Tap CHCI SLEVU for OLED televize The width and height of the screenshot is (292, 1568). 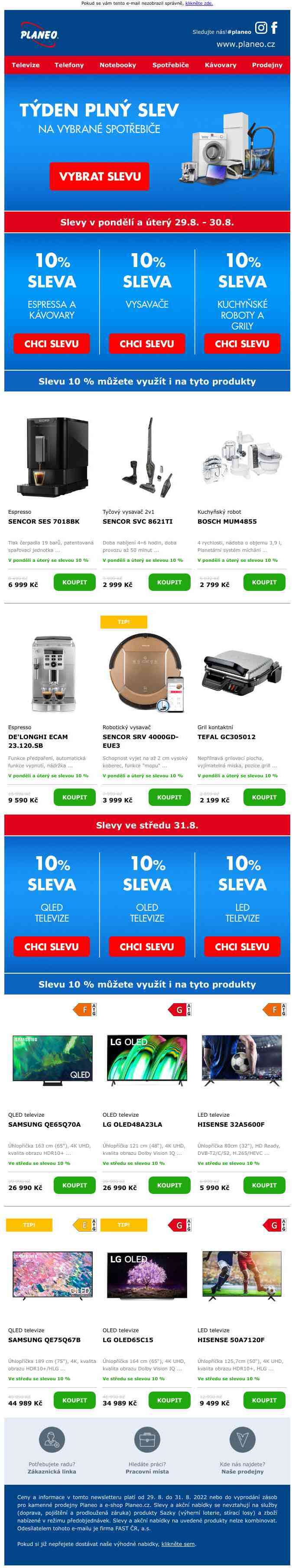(x=146, y=946)
